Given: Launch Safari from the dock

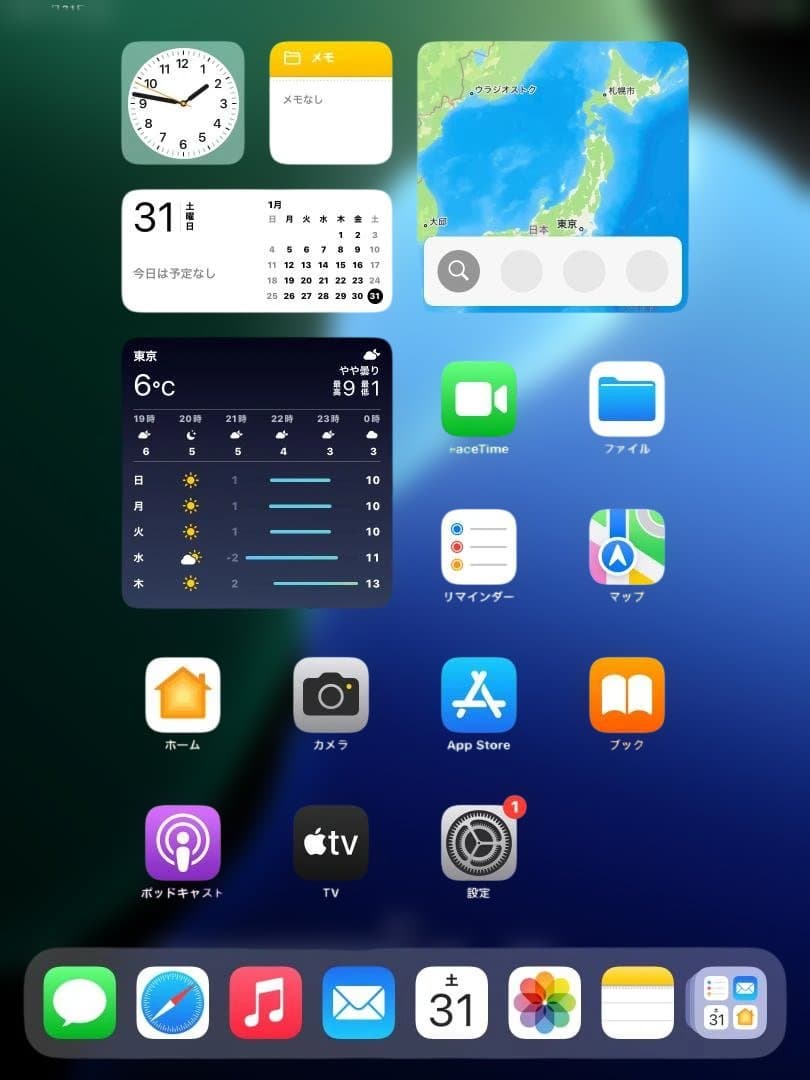Looking at the screenshot, I should (173, 1002).
